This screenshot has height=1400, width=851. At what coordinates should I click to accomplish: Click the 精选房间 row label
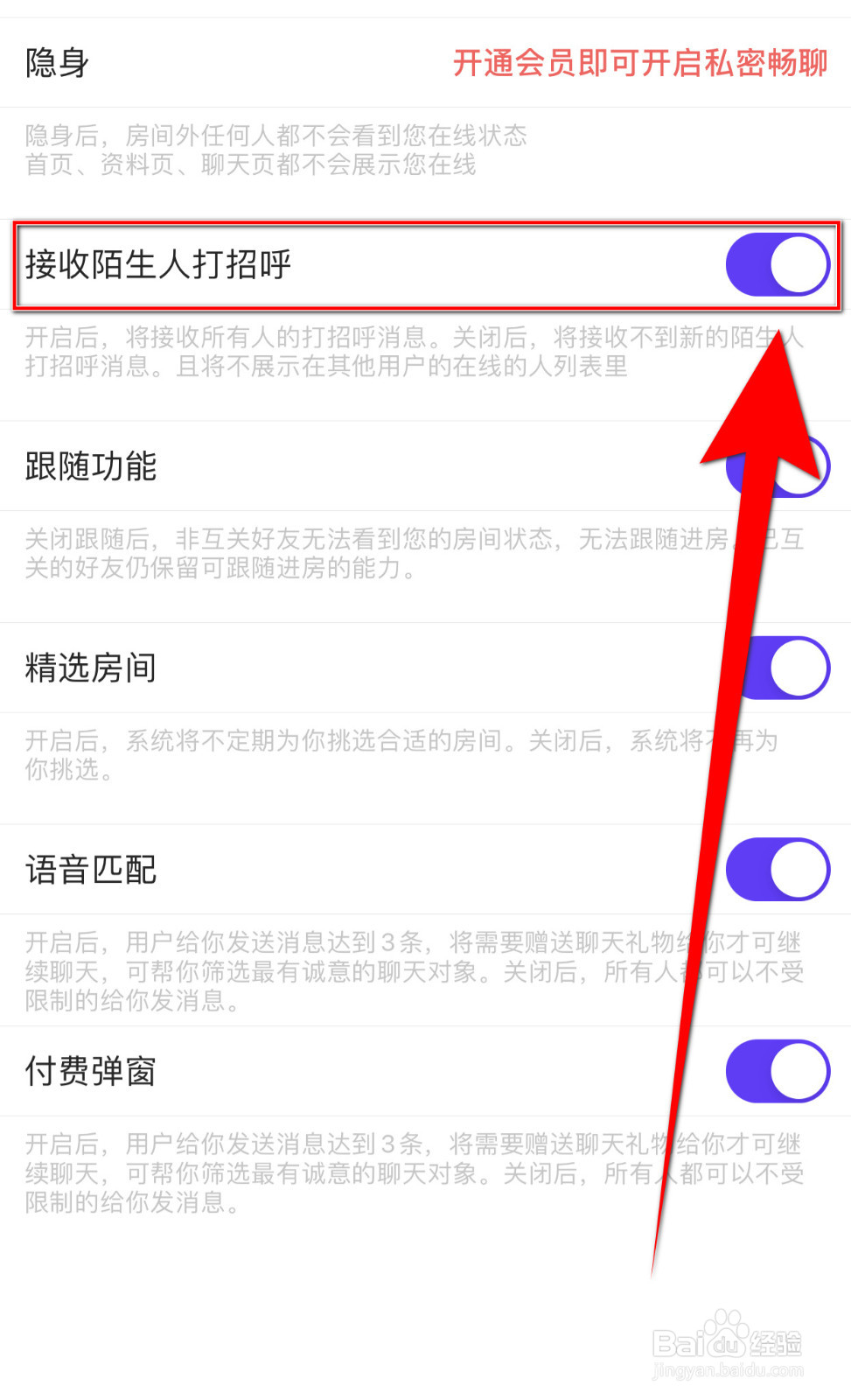pos(89,667)
